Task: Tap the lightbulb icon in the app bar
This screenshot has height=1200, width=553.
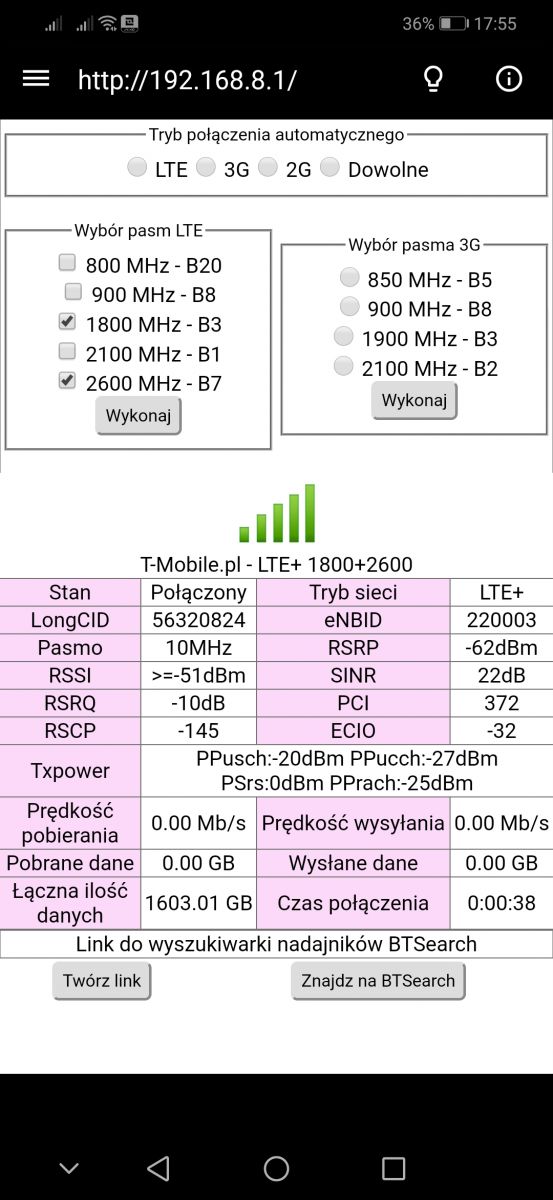Action: 433,79
